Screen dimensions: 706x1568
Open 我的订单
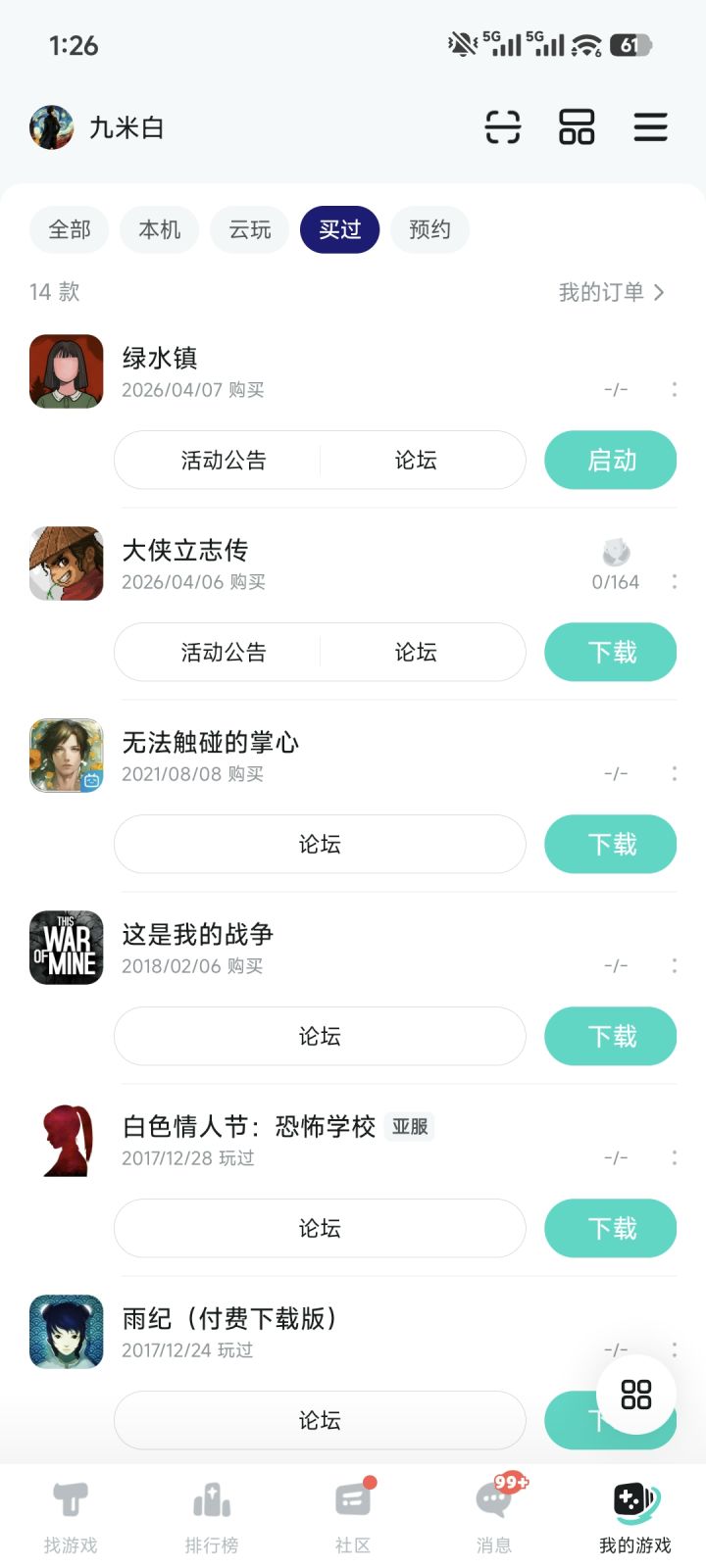611,292
